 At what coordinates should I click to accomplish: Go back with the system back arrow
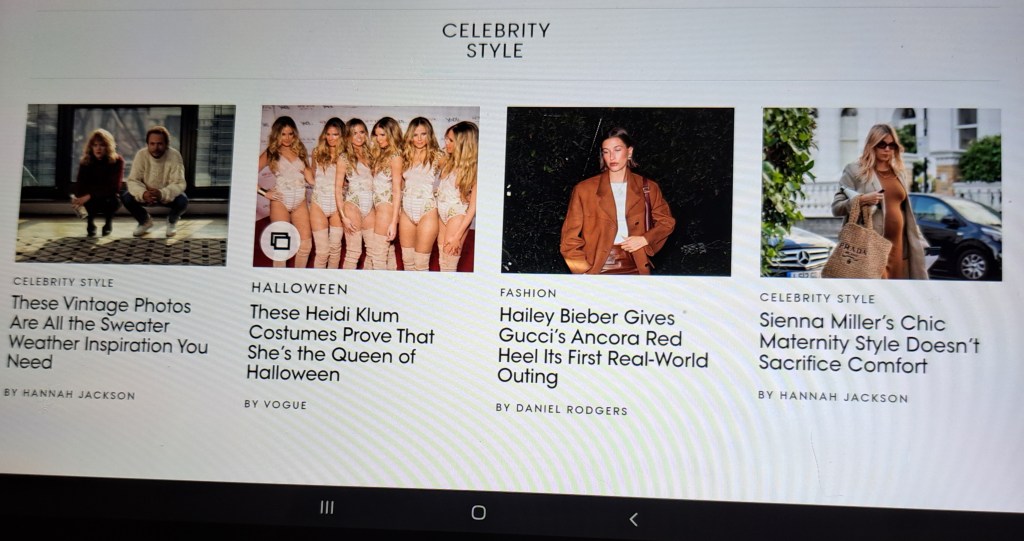click(x=632, y=519)
